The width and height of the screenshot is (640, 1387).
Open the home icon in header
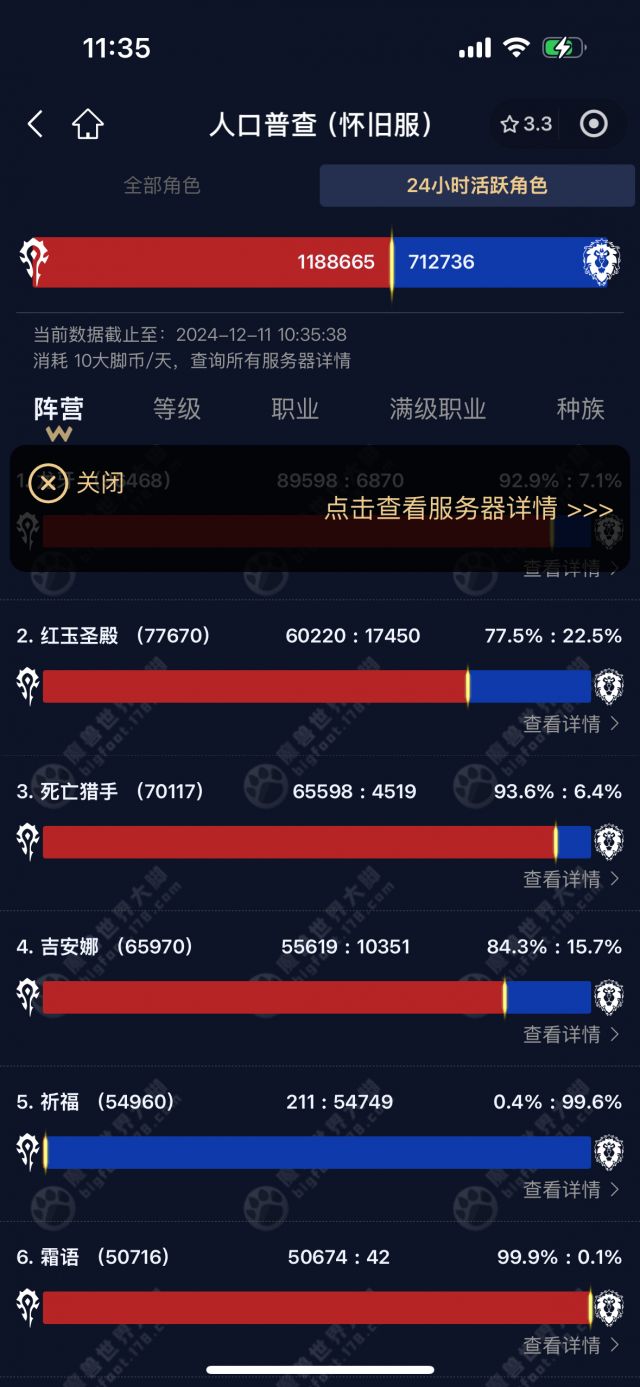click(x=88, y=124)
